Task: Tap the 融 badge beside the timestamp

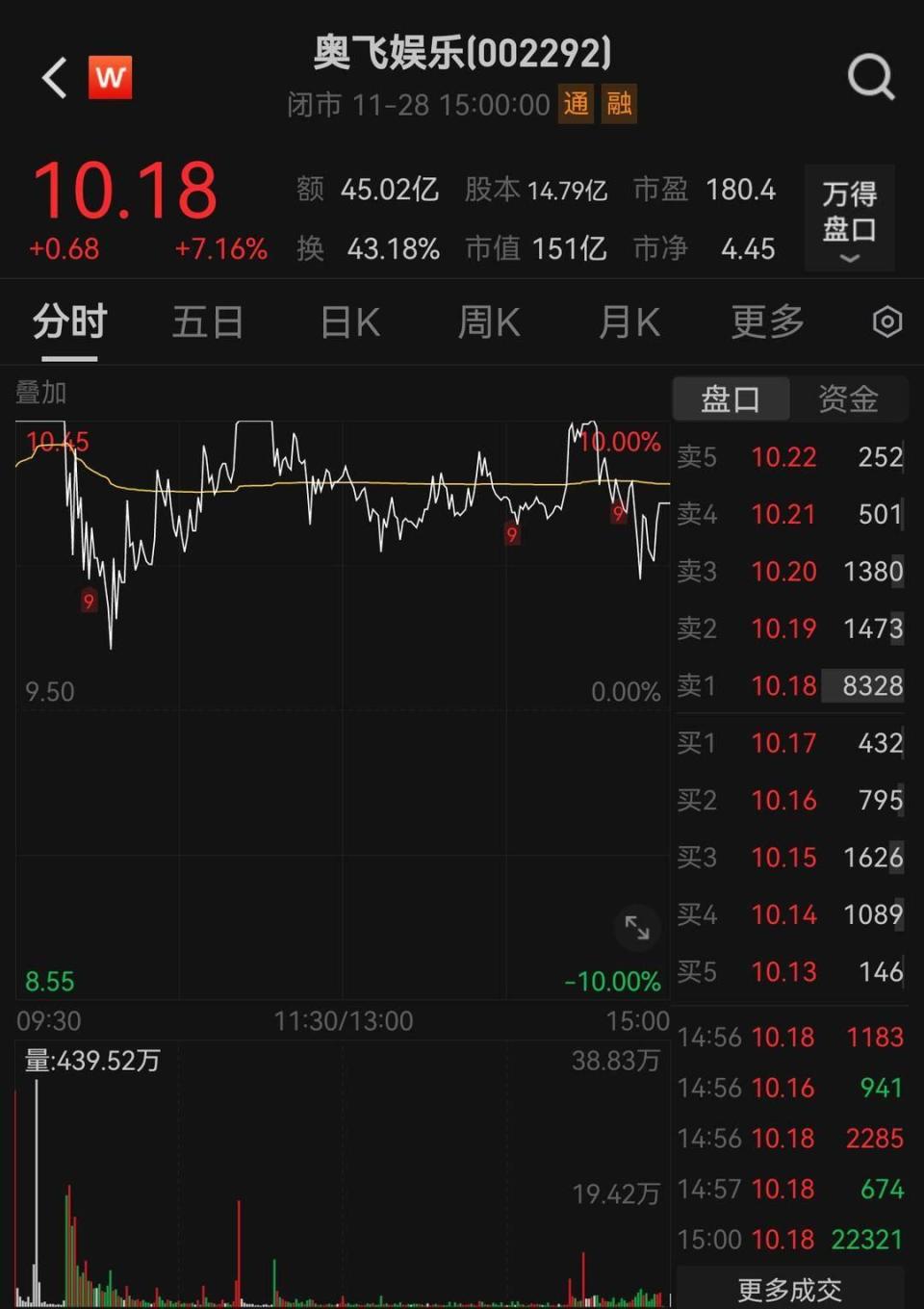Action: tap(619, 104)
